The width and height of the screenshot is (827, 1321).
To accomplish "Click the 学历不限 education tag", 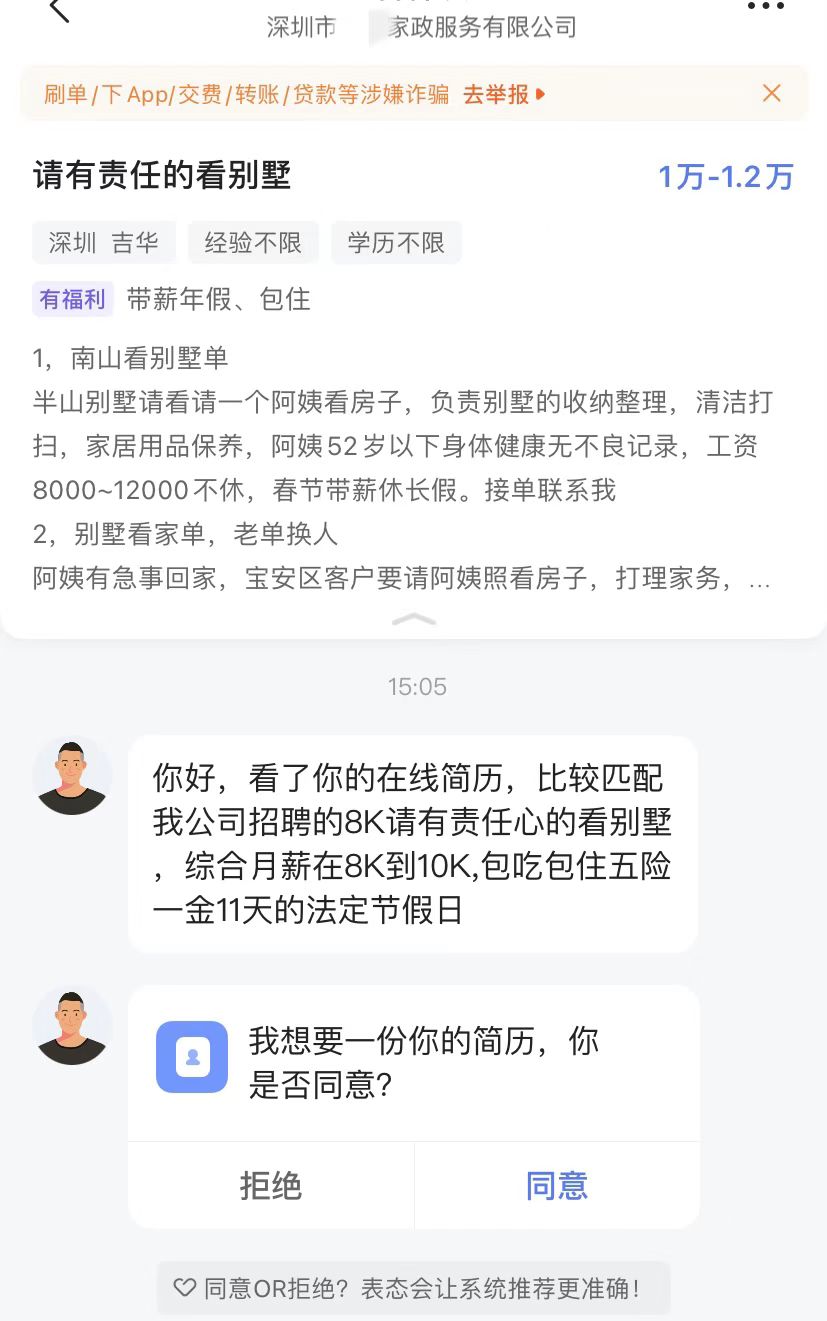I will [396, 242].
